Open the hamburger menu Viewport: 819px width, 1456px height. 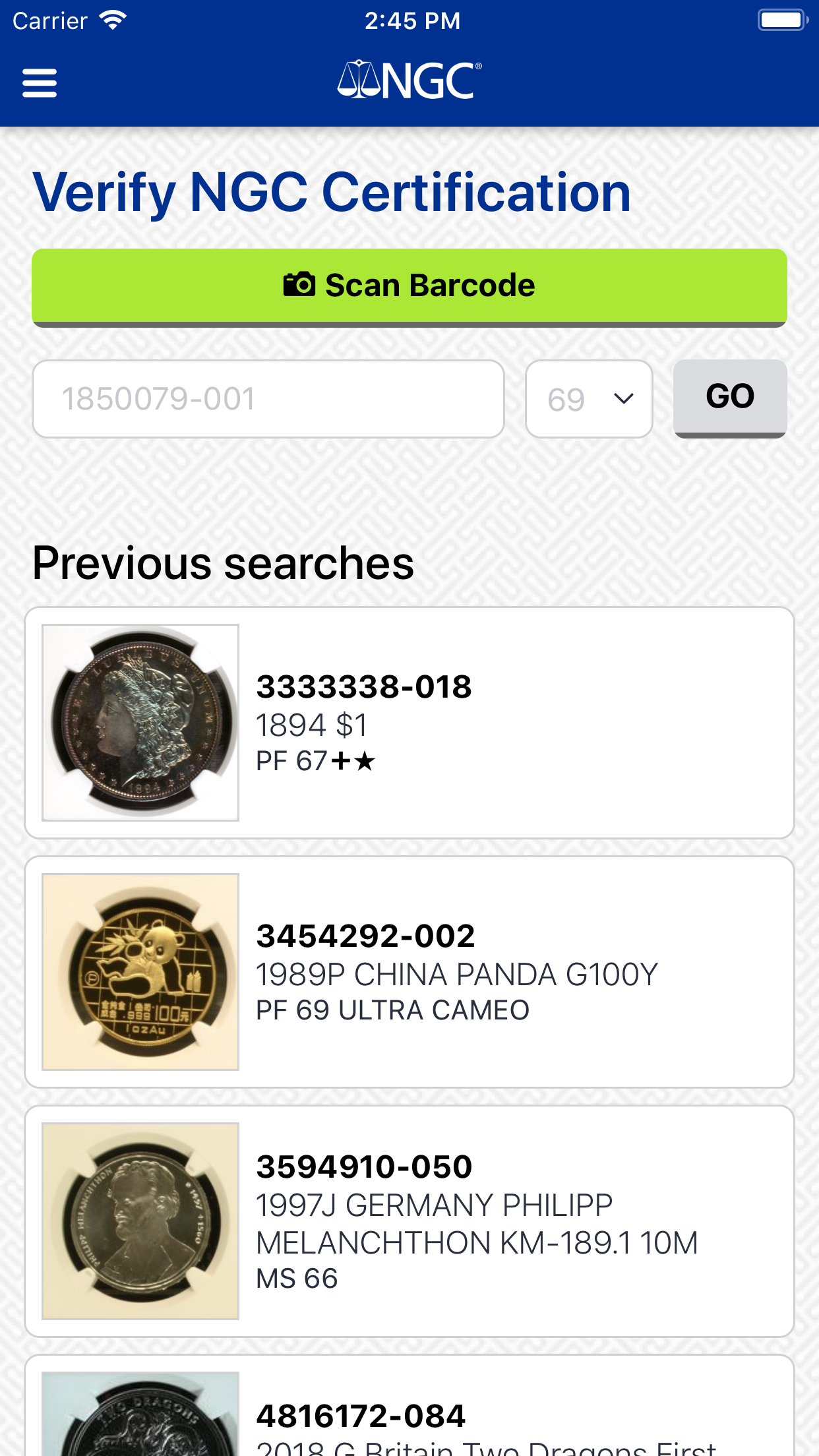(x=40, y=83)
